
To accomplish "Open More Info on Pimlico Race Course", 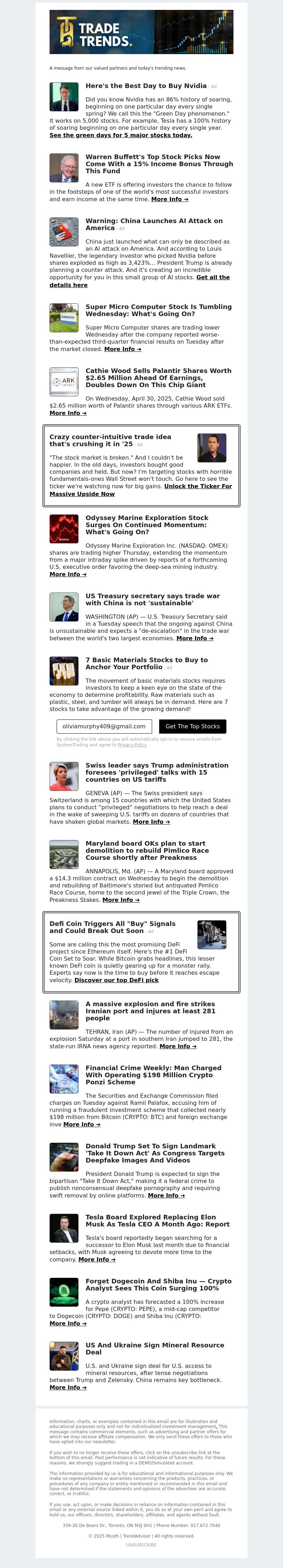I will pos(121,900).
